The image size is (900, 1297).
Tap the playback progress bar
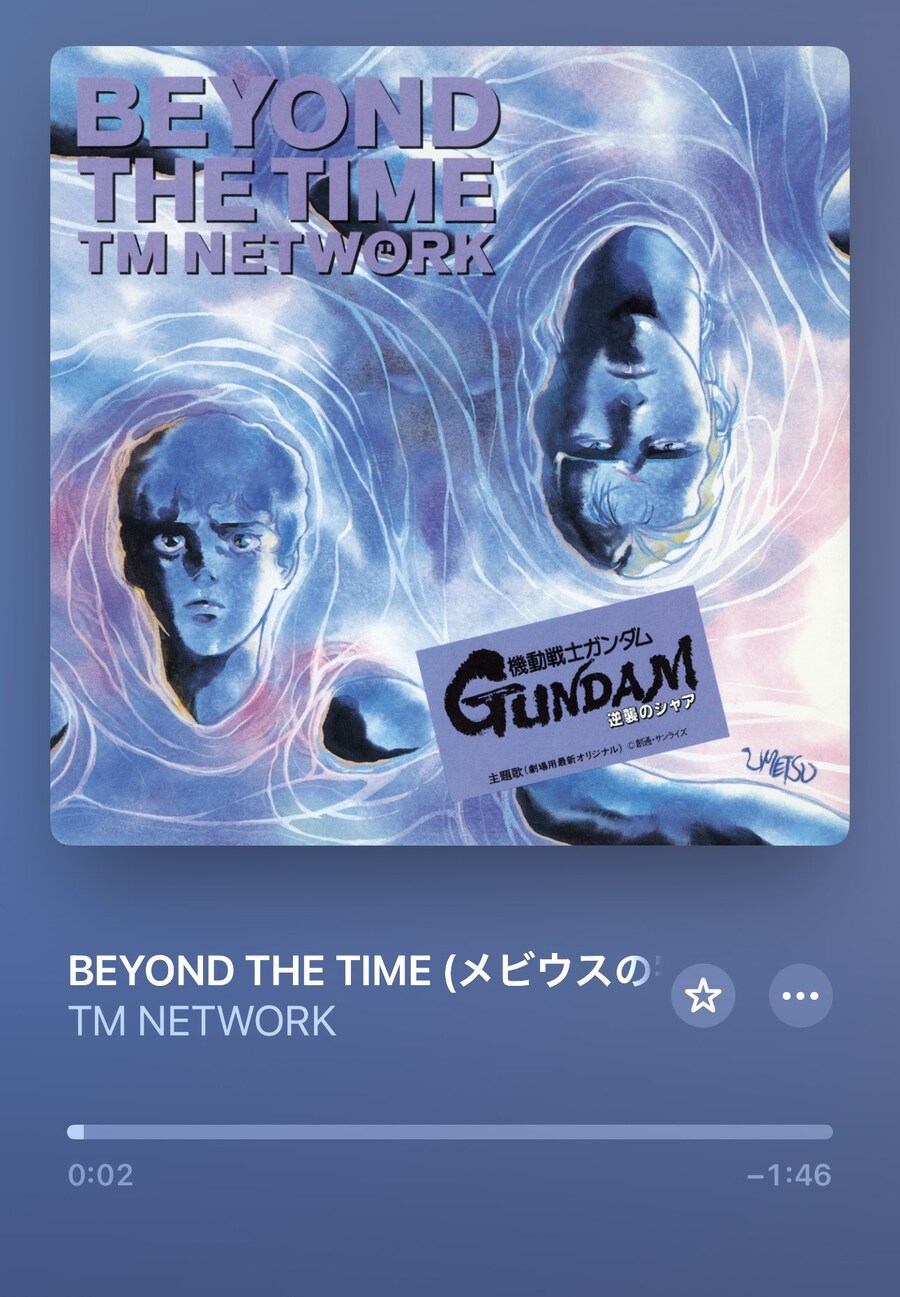pyautogui.click(x=450, y=1132)
